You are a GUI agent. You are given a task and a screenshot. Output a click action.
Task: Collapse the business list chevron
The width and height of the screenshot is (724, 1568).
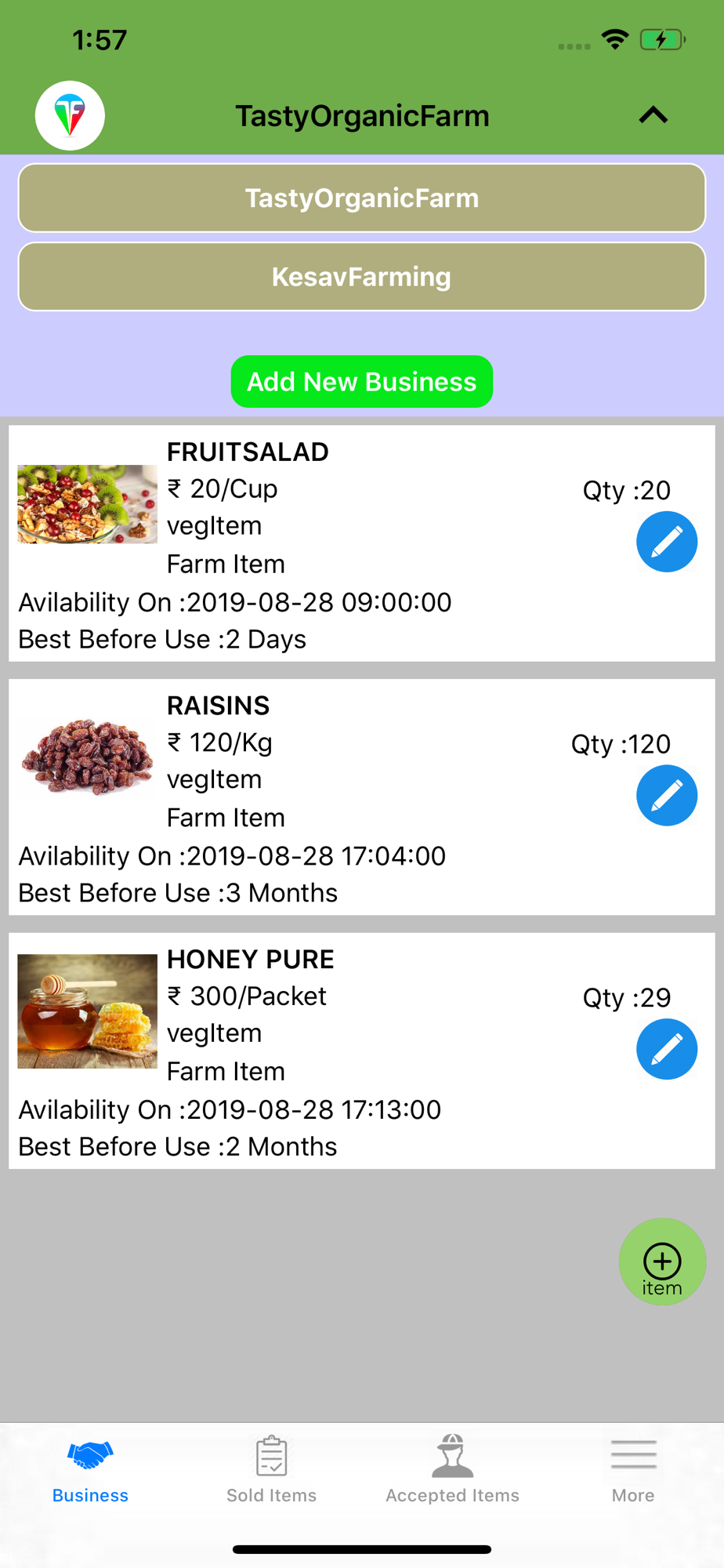pyautogui.click(x=653, y=116)
